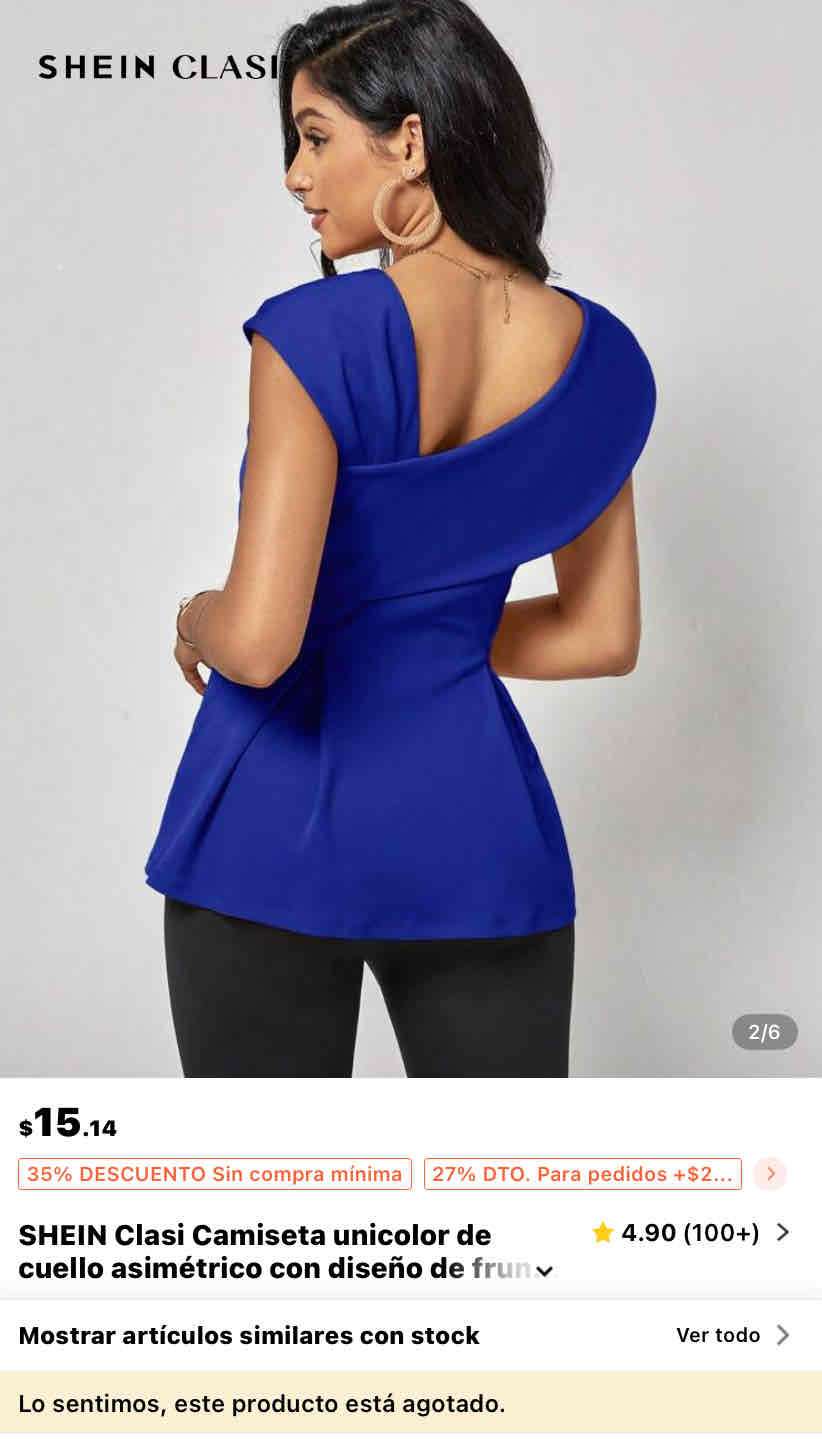The height and width of the screenshot is (1439, 822).
Task: Click the producto agotado notice banner
Action: pyautogui.click(x=411, y=1403)
